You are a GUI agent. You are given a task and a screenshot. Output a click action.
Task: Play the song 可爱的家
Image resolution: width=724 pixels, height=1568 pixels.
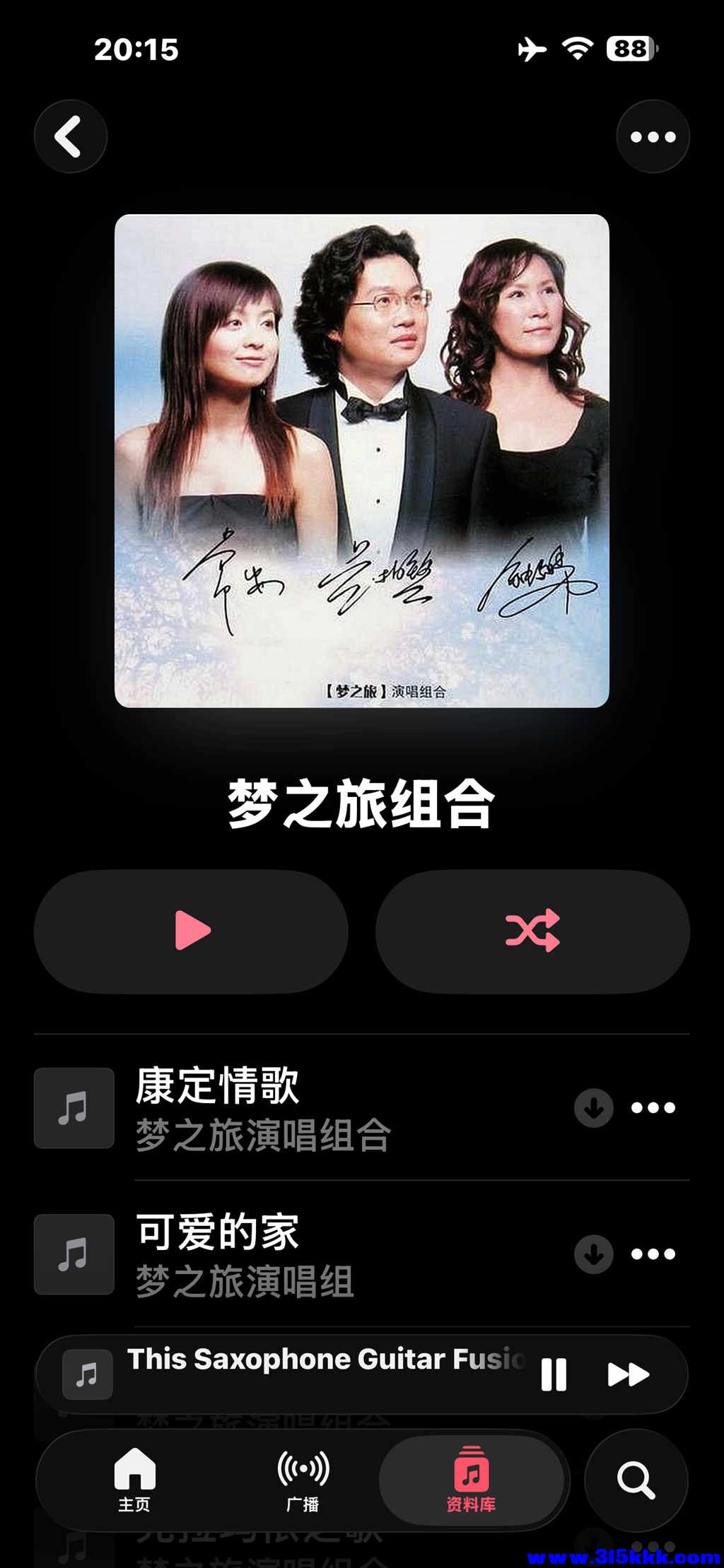283,1254
